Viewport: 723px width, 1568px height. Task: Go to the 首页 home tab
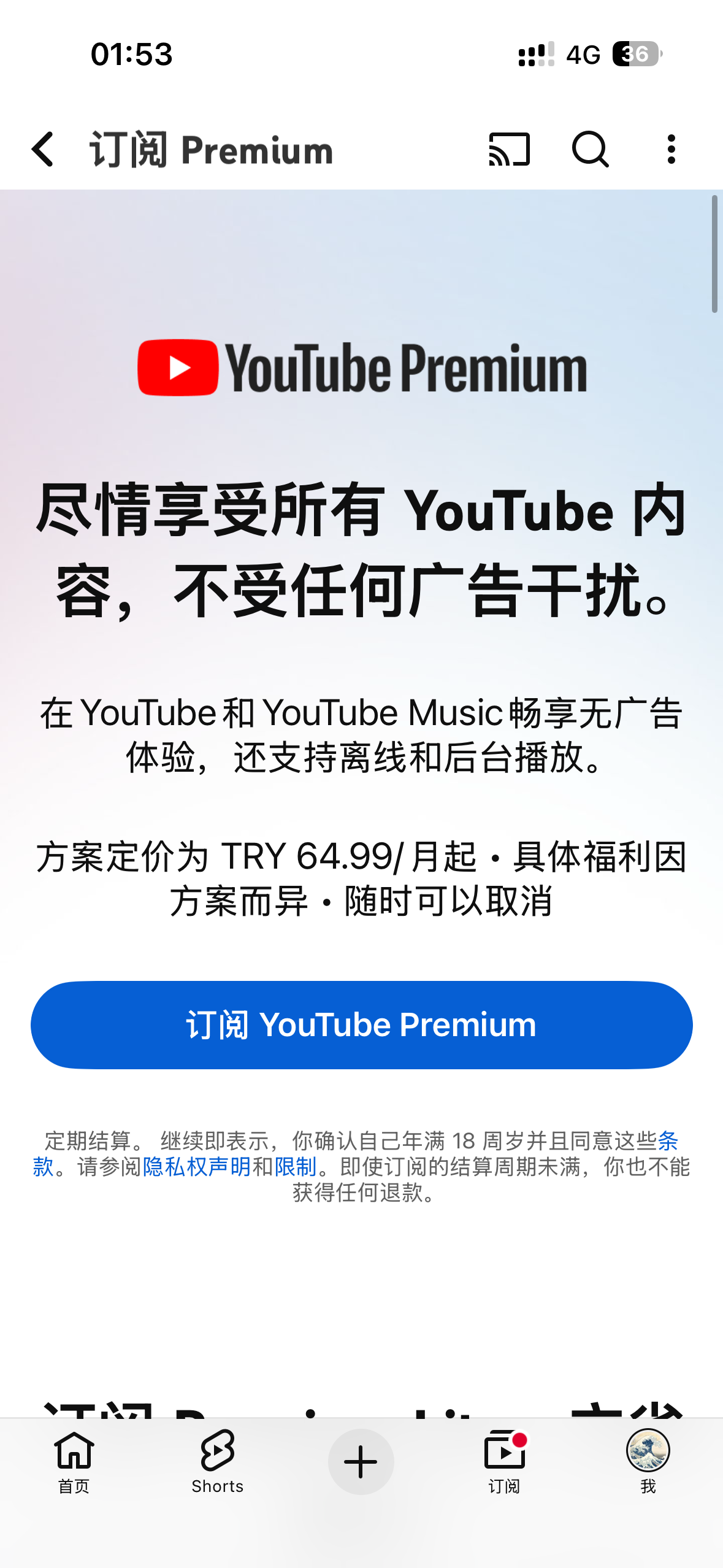click(73, 1459)
